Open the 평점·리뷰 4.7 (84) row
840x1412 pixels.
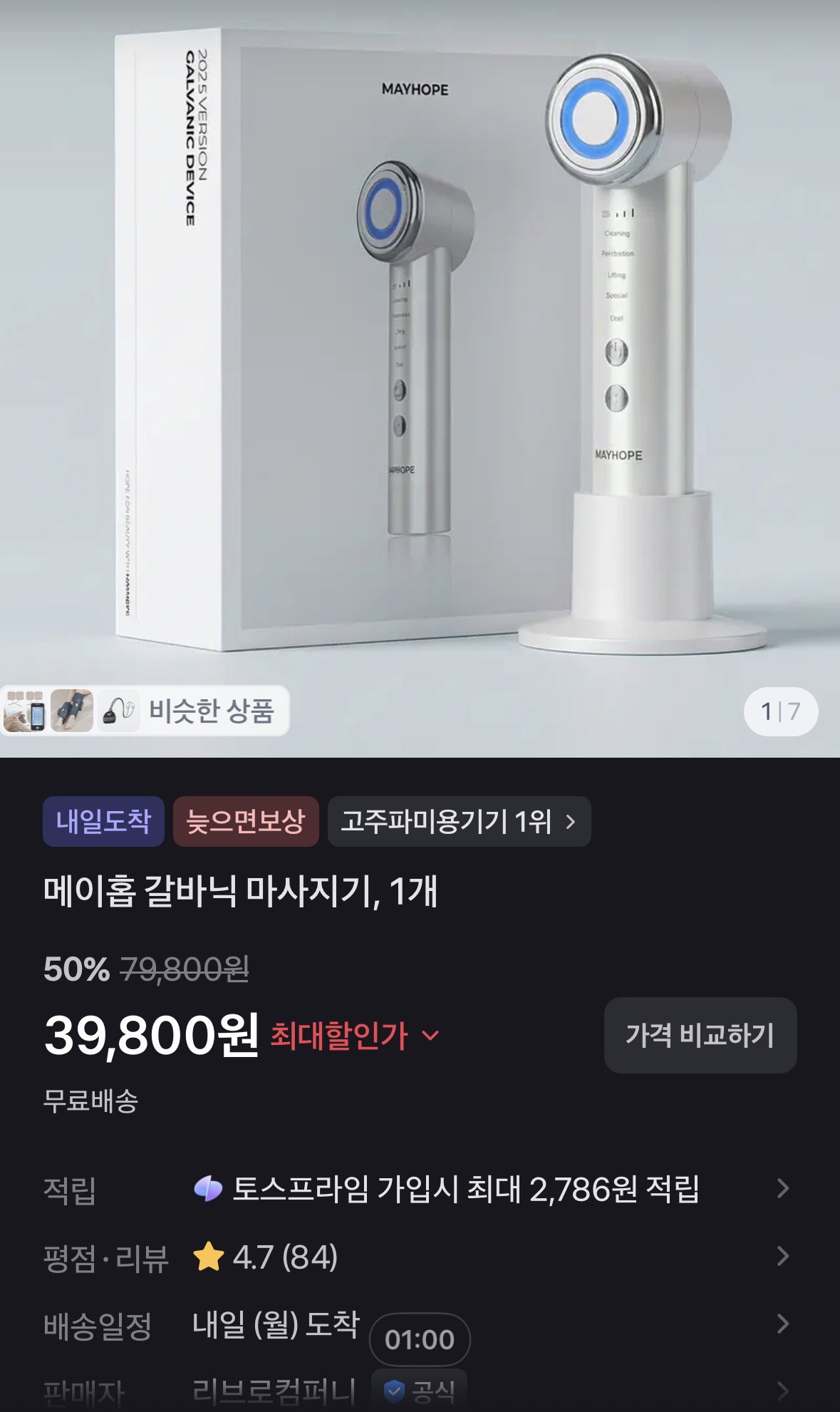(x=420, y=1257)
